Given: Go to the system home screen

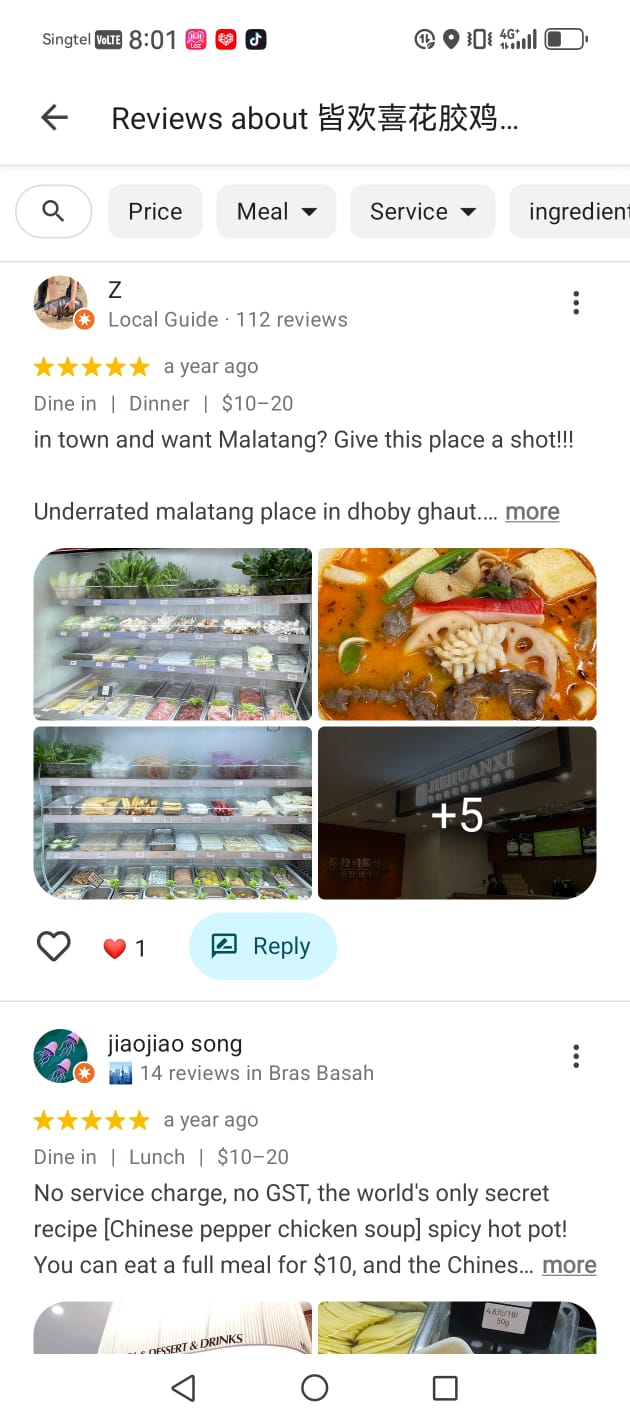Looking at the screenshot, I should [x=315, y=1387].
